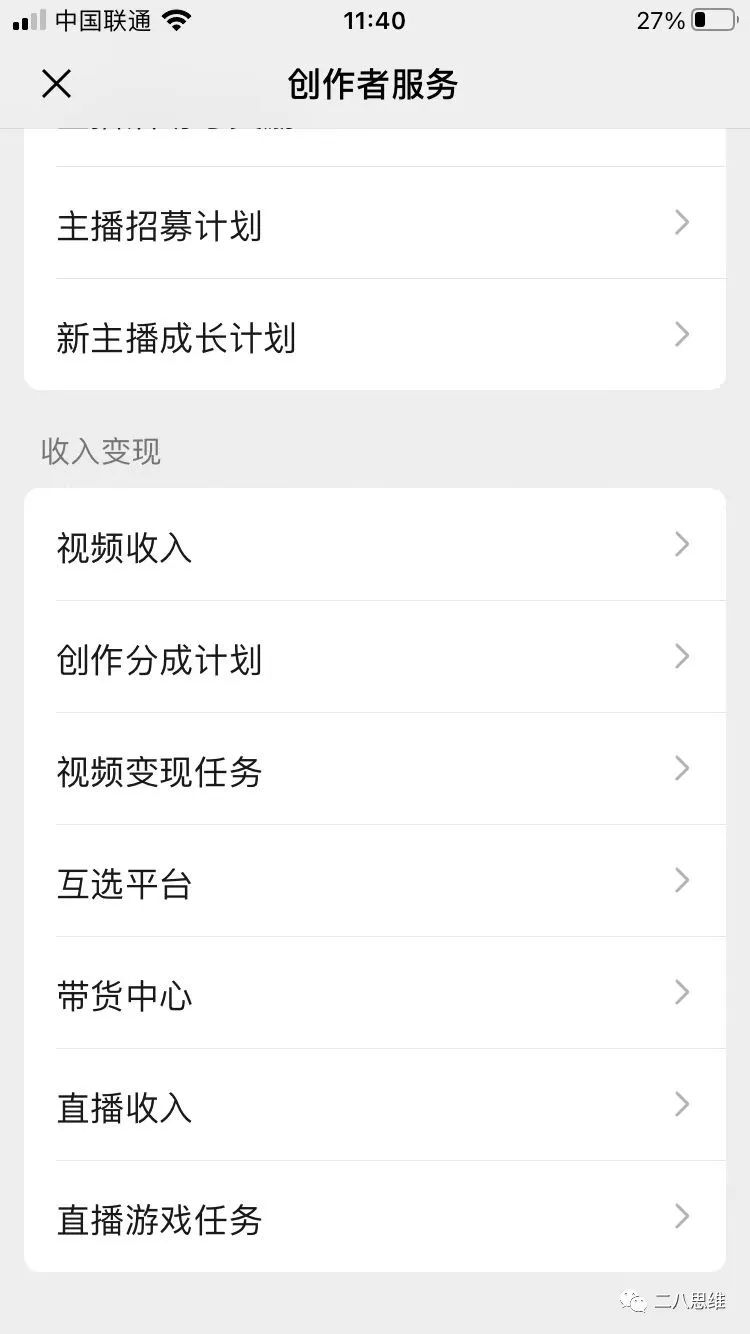Image resolution: width=750 pixels, height=1334 pixels.
Task: Open 视频变现任务
Action: tap(374, 770)
